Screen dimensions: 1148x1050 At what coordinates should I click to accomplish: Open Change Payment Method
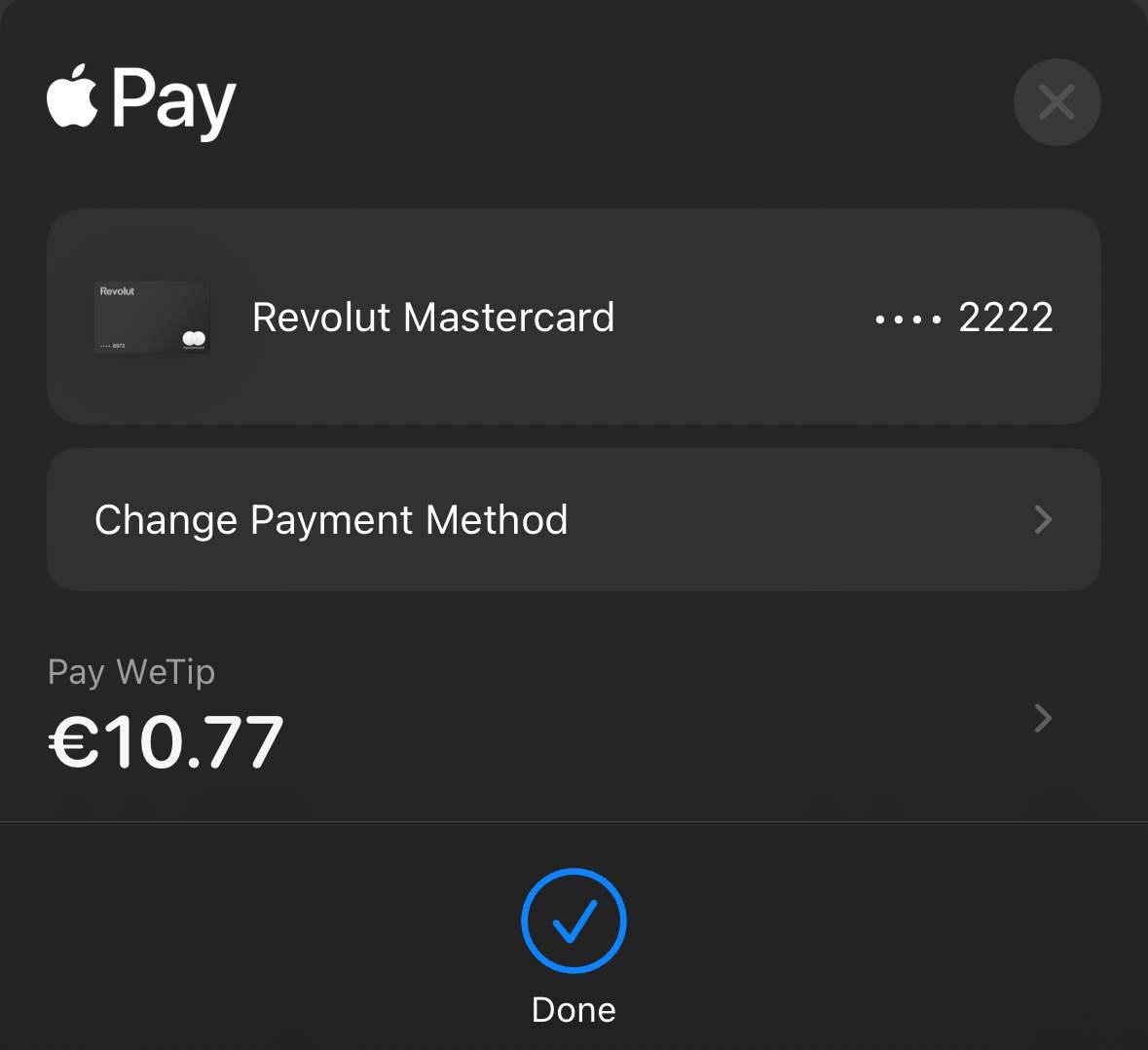(574, 519)
